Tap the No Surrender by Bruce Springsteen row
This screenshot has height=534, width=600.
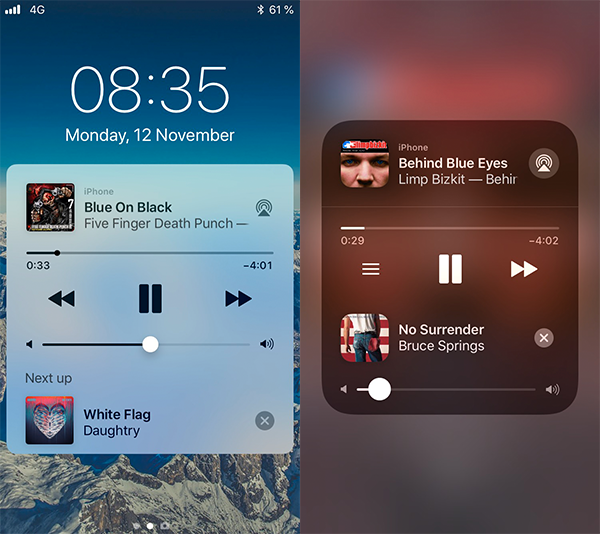[440, 338]
